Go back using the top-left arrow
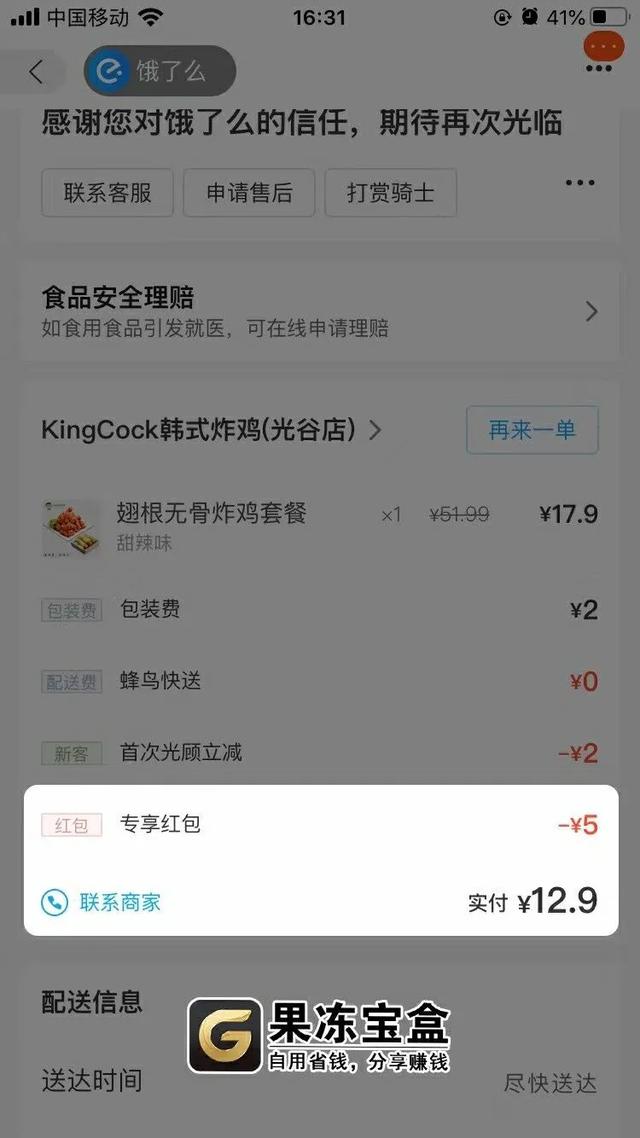The image size is (640, 1138). [x=36, y=72]
